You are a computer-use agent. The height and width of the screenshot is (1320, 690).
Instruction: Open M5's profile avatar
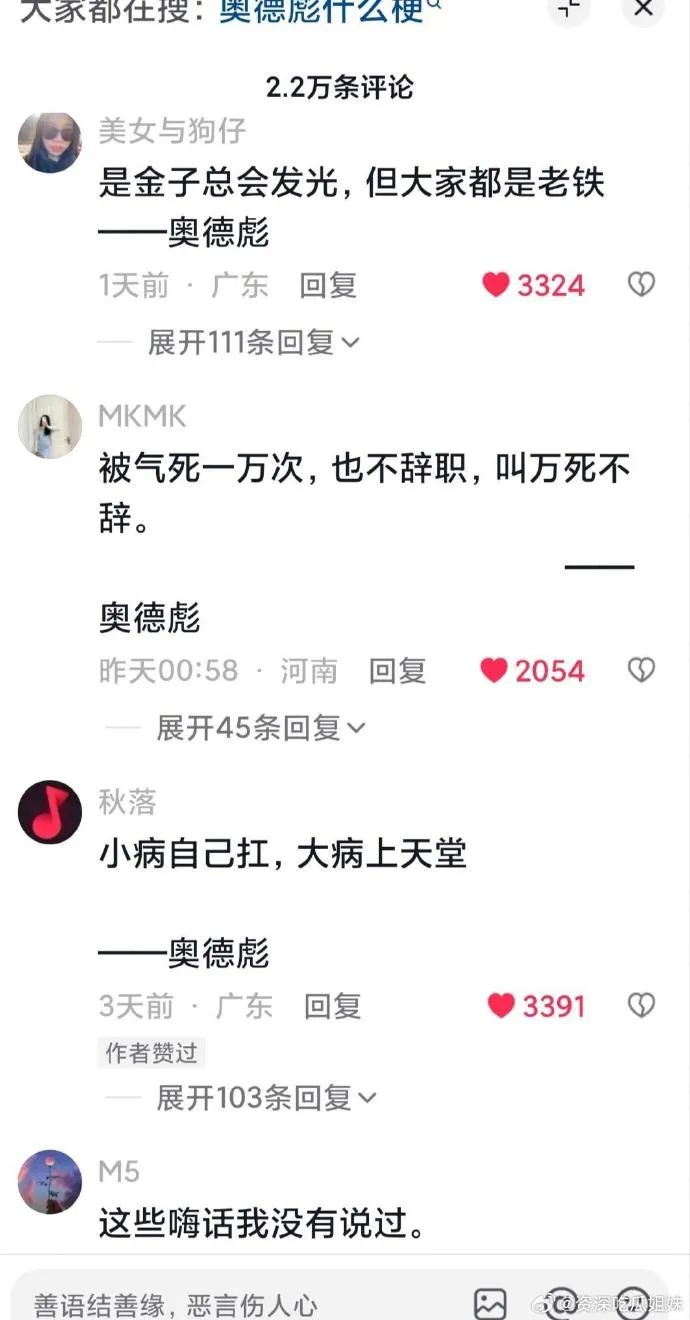(x=49, y=1182)
